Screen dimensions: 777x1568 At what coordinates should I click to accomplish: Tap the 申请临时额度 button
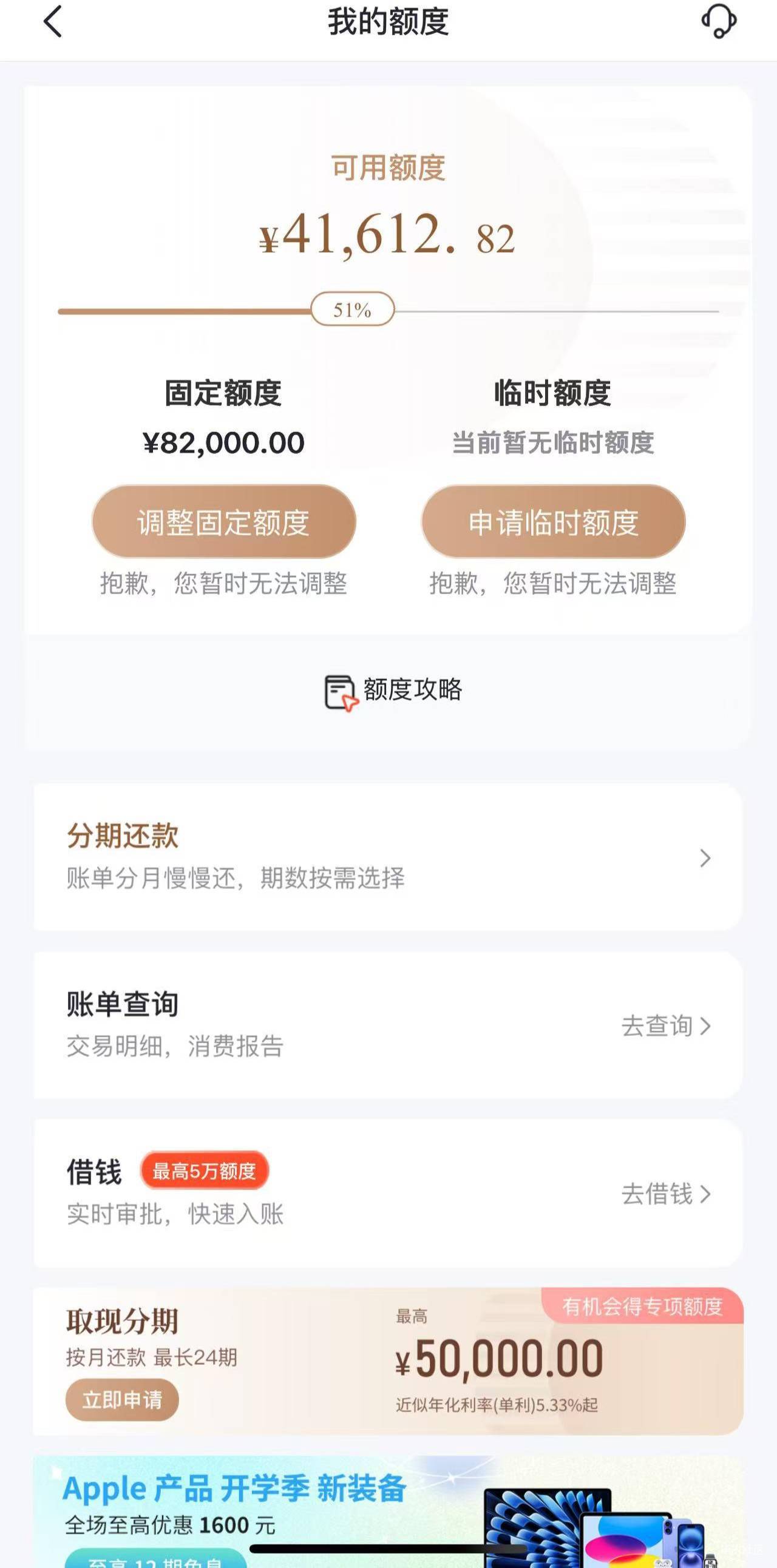click(x=553, y=522)
